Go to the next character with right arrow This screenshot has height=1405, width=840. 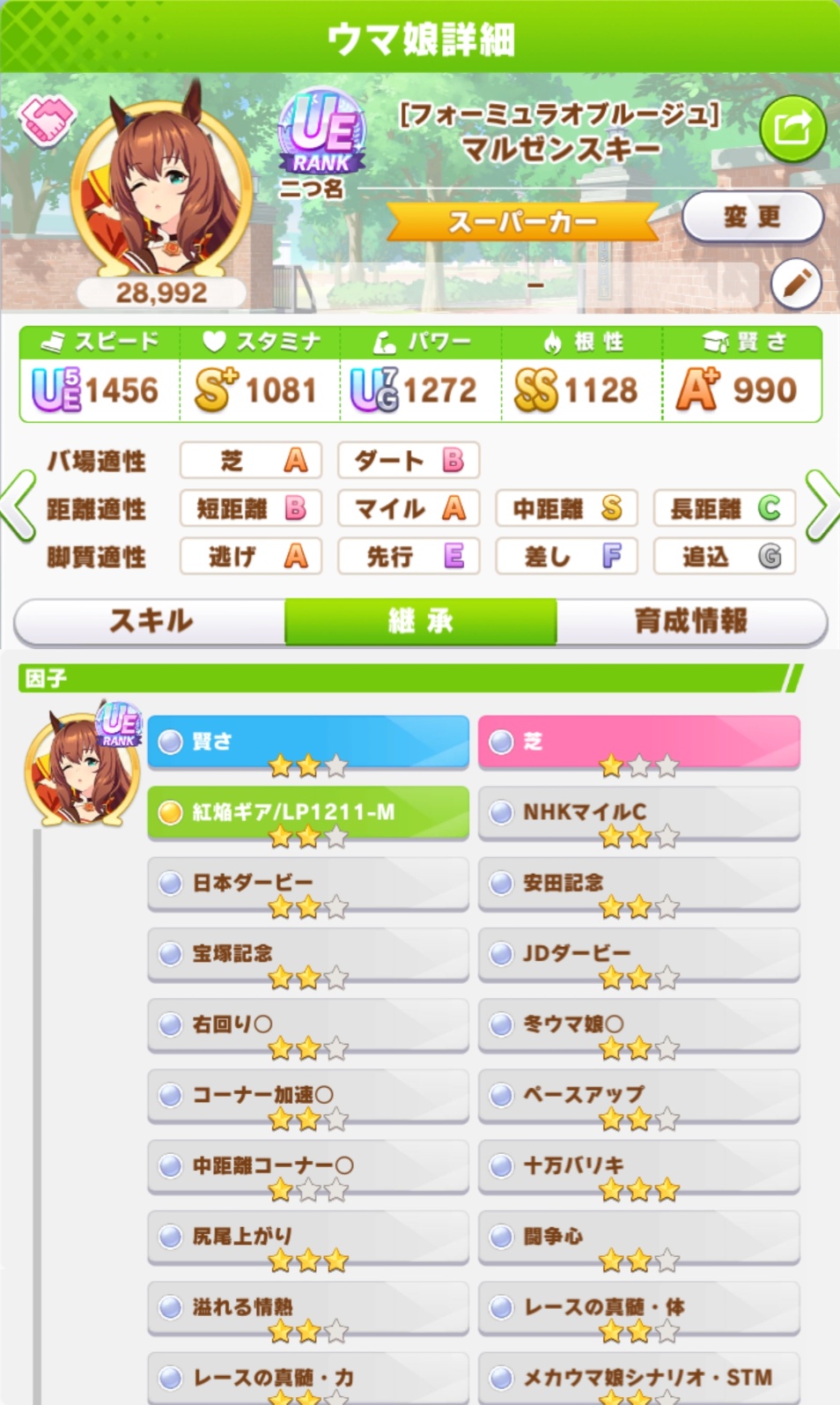pos(821,507)
